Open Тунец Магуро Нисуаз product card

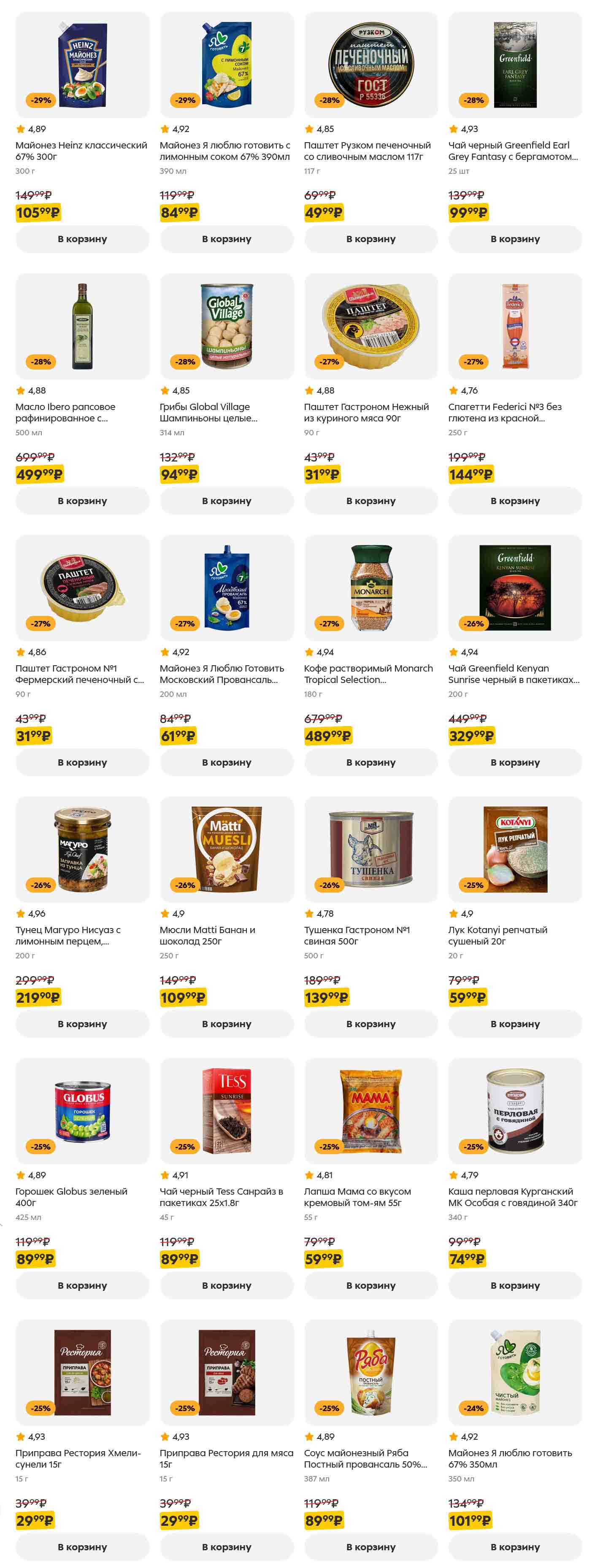(x=68, y=935)
